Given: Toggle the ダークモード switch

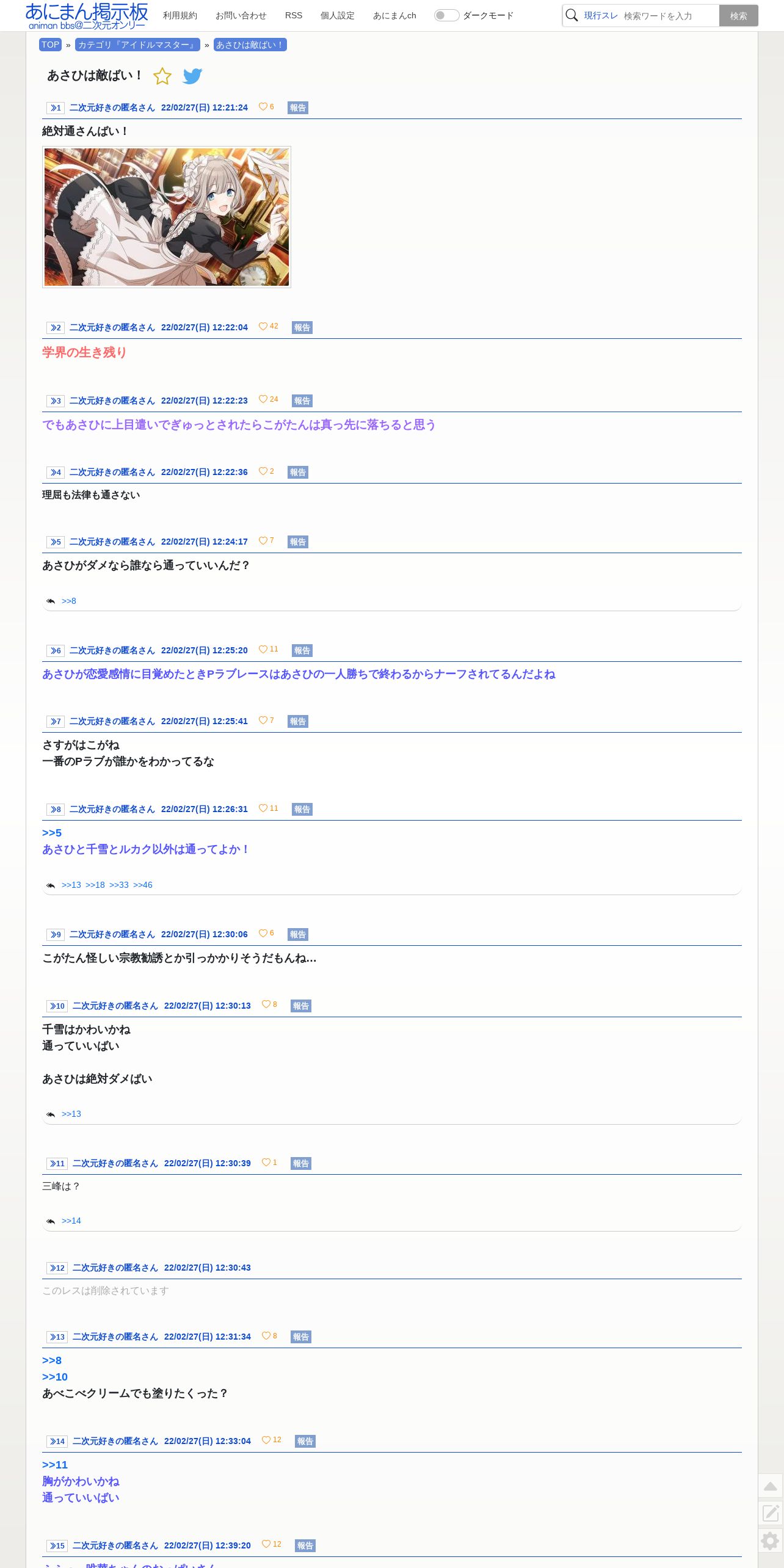Looking at the screenshot, I should click(446, 15).
